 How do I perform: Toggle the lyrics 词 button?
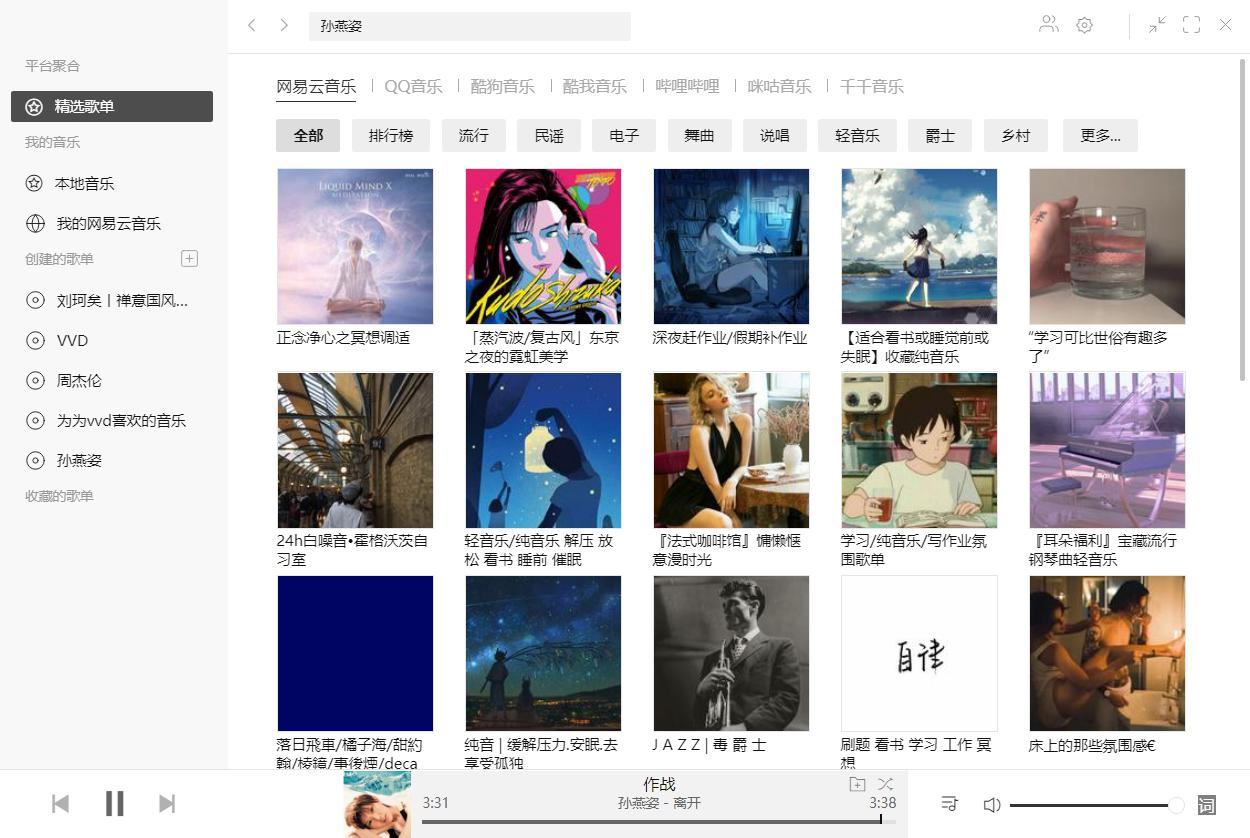(x=1206, y=804)
